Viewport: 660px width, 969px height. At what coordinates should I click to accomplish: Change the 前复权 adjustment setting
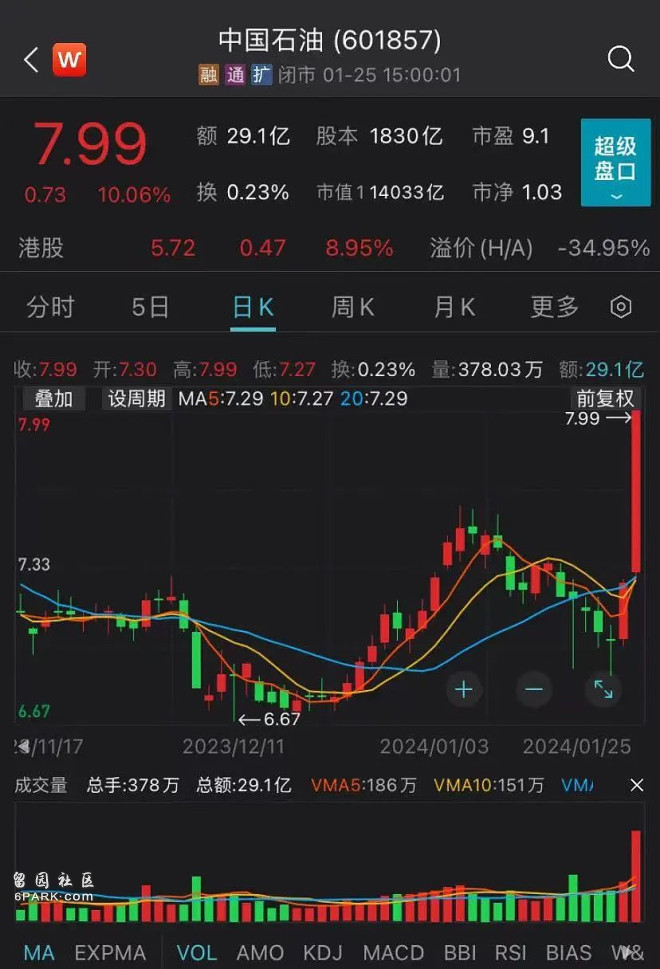click(606, 399)
